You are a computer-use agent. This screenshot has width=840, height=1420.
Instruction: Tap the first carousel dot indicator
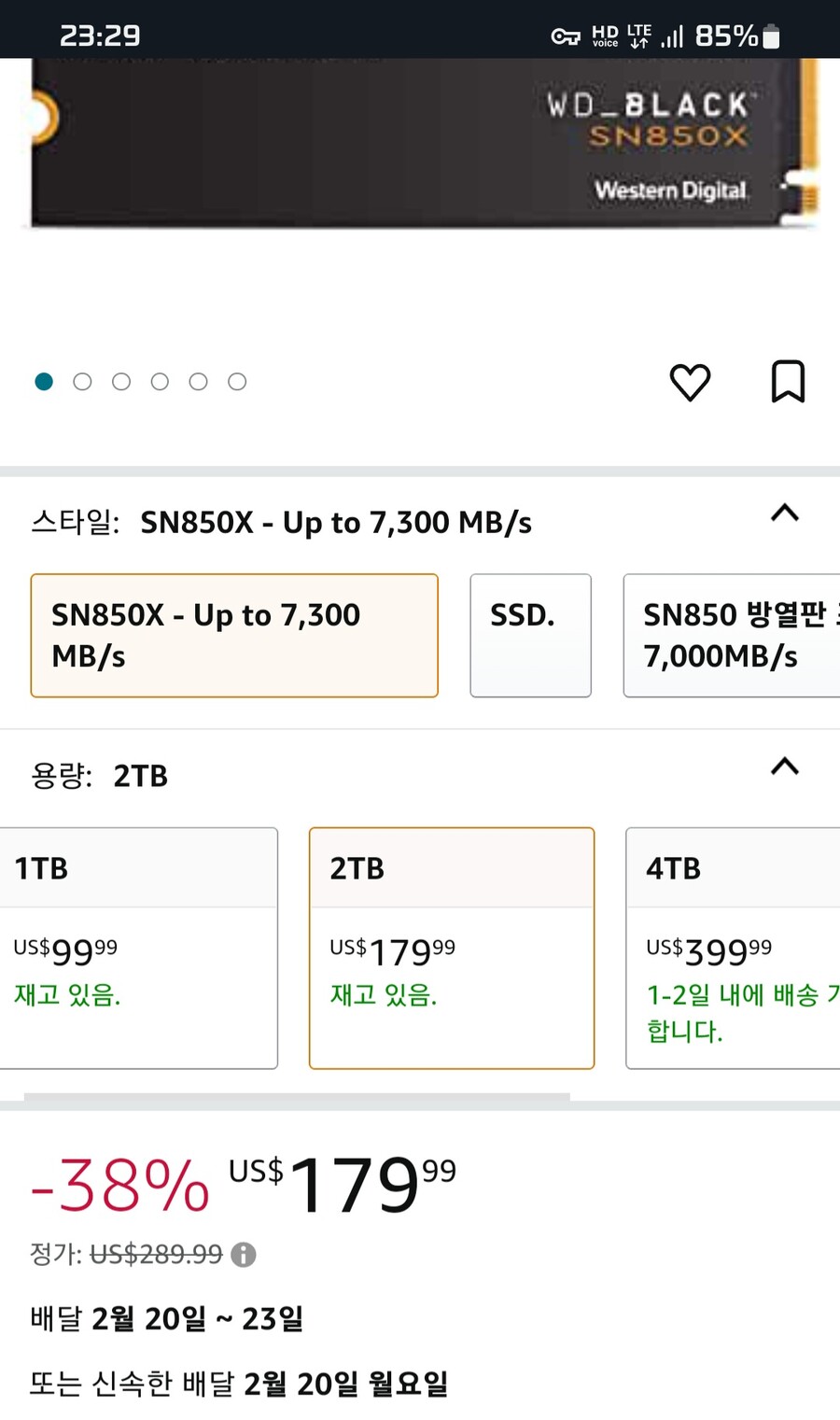(x=43, y=381)
